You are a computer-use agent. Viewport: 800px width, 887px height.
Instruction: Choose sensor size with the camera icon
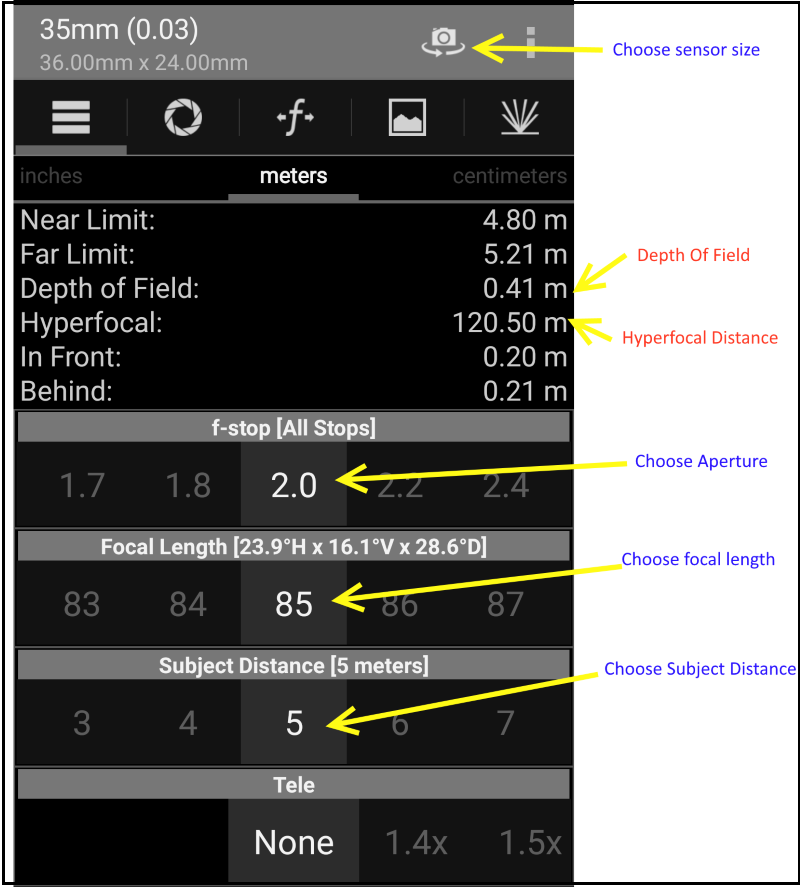(x=443, y=42)
